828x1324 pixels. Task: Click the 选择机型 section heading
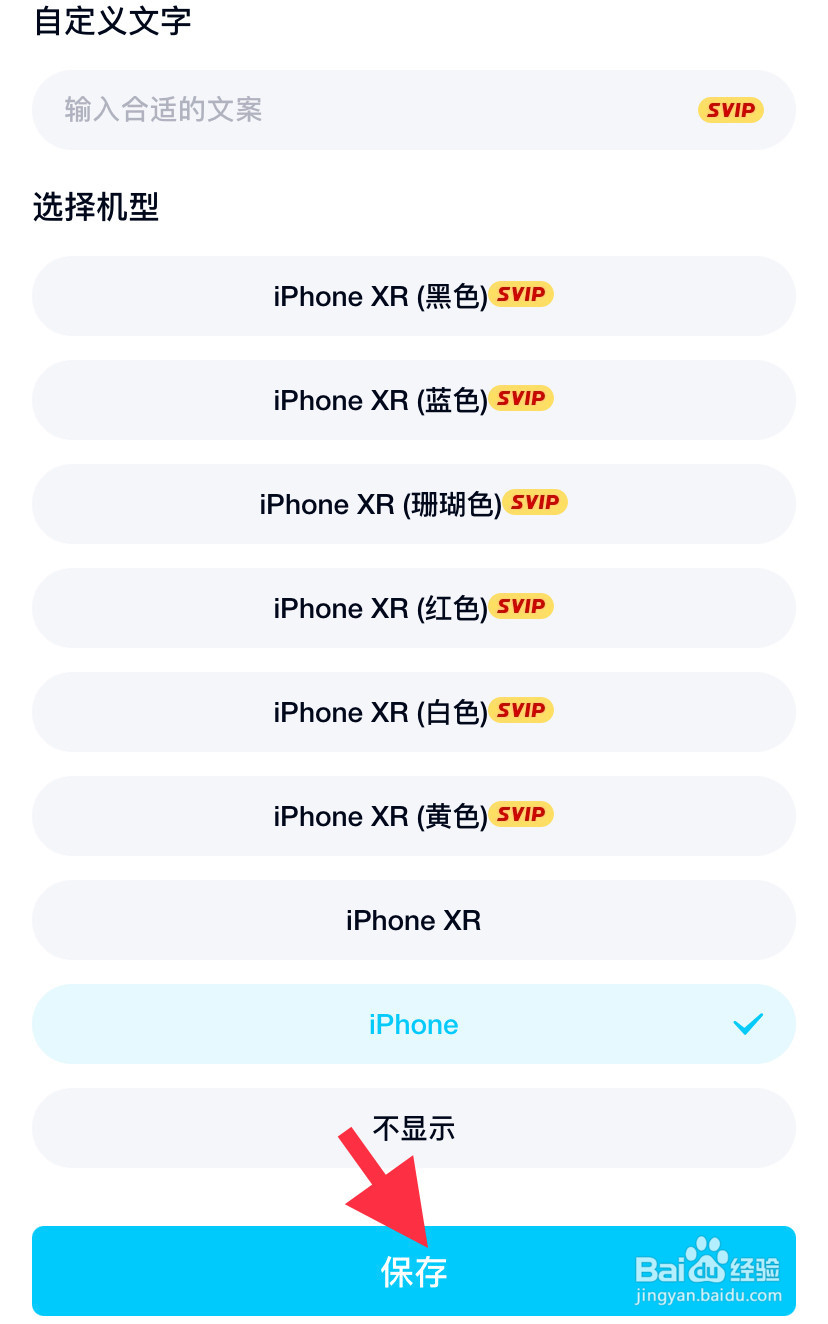[96, 207]
